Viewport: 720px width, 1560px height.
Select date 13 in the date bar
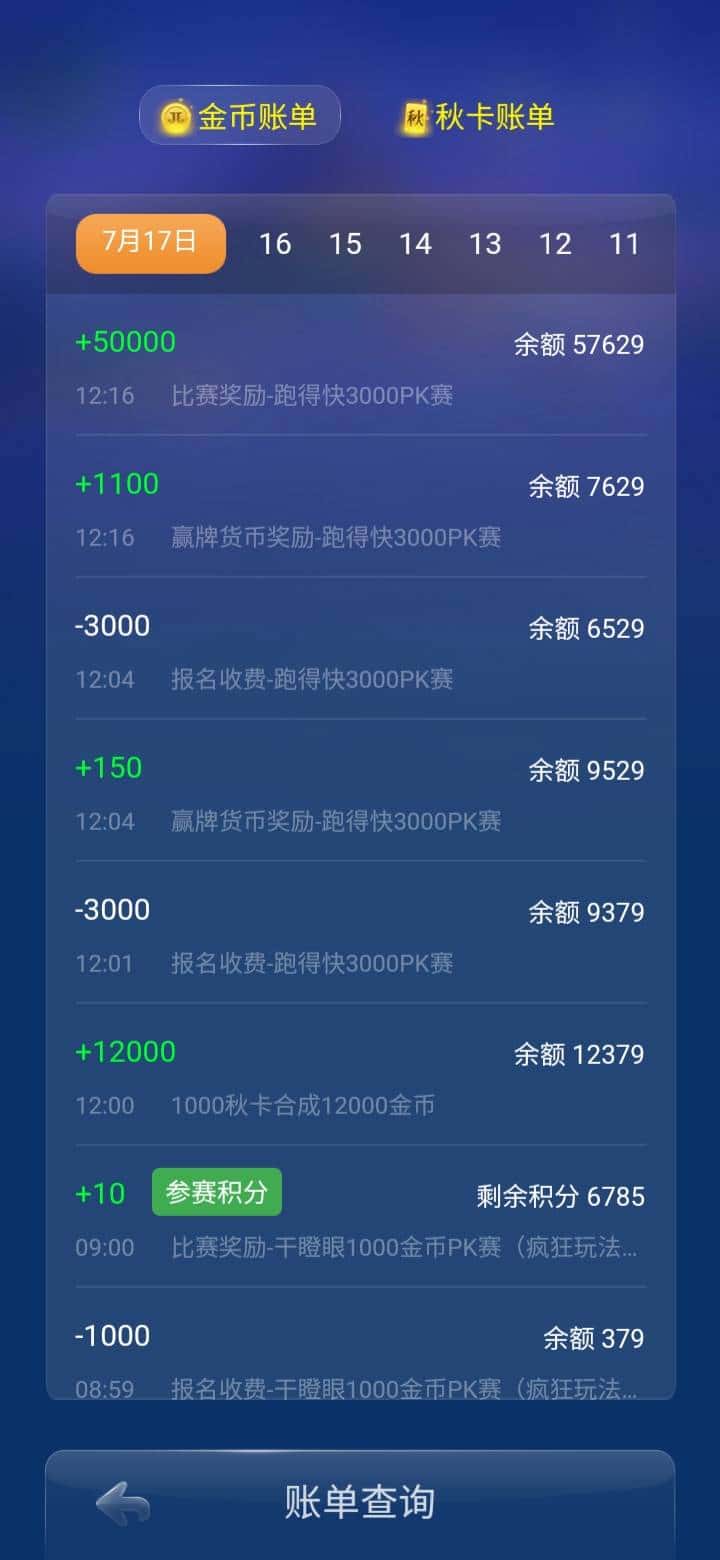[x=486, y=243]
